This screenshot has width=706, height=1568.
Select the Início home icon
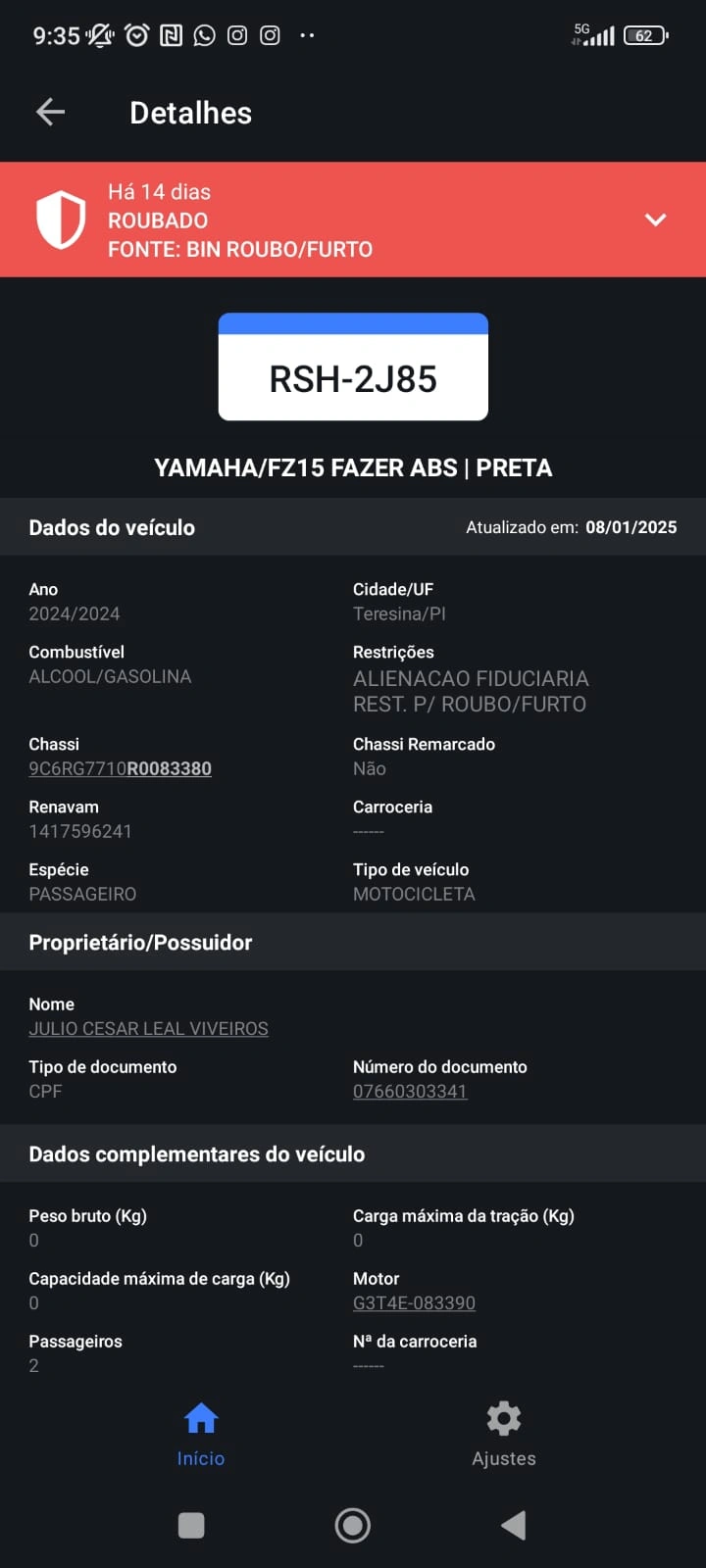click(200, 1418)
